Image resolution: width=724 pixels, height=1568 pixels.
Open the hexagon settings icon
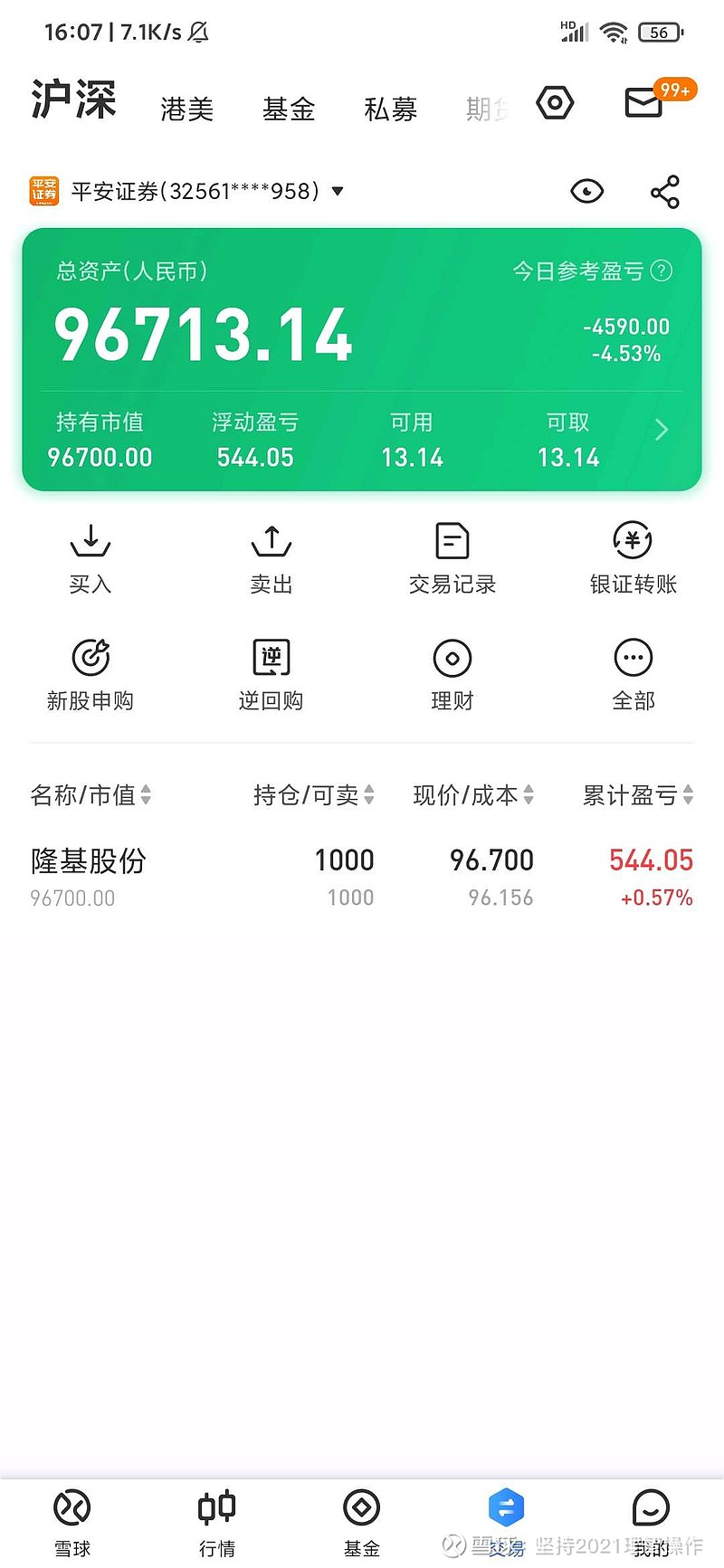[555, 103]
